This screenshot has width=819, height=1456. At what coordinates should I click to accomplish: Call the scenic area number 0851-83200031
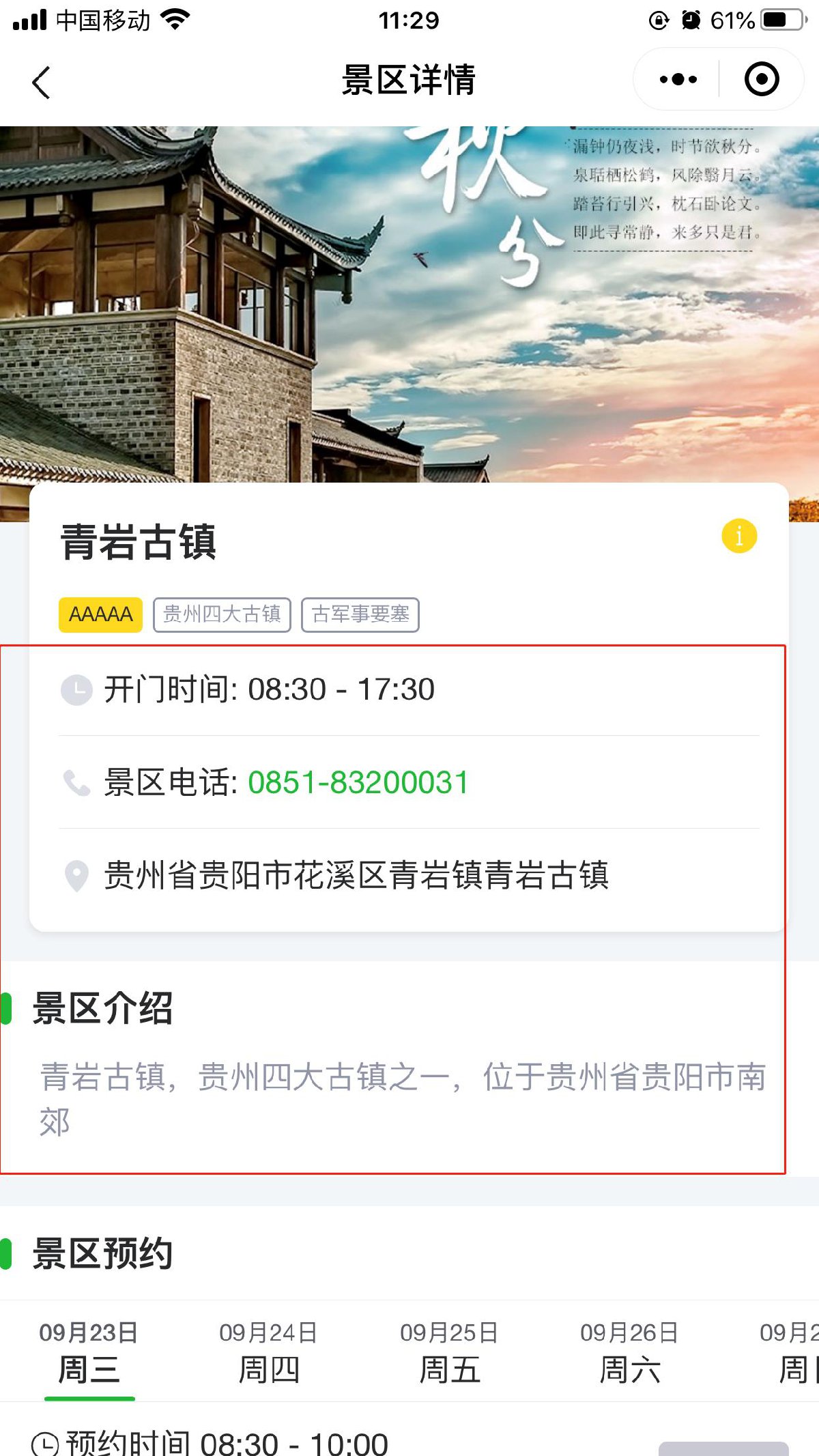358,782
